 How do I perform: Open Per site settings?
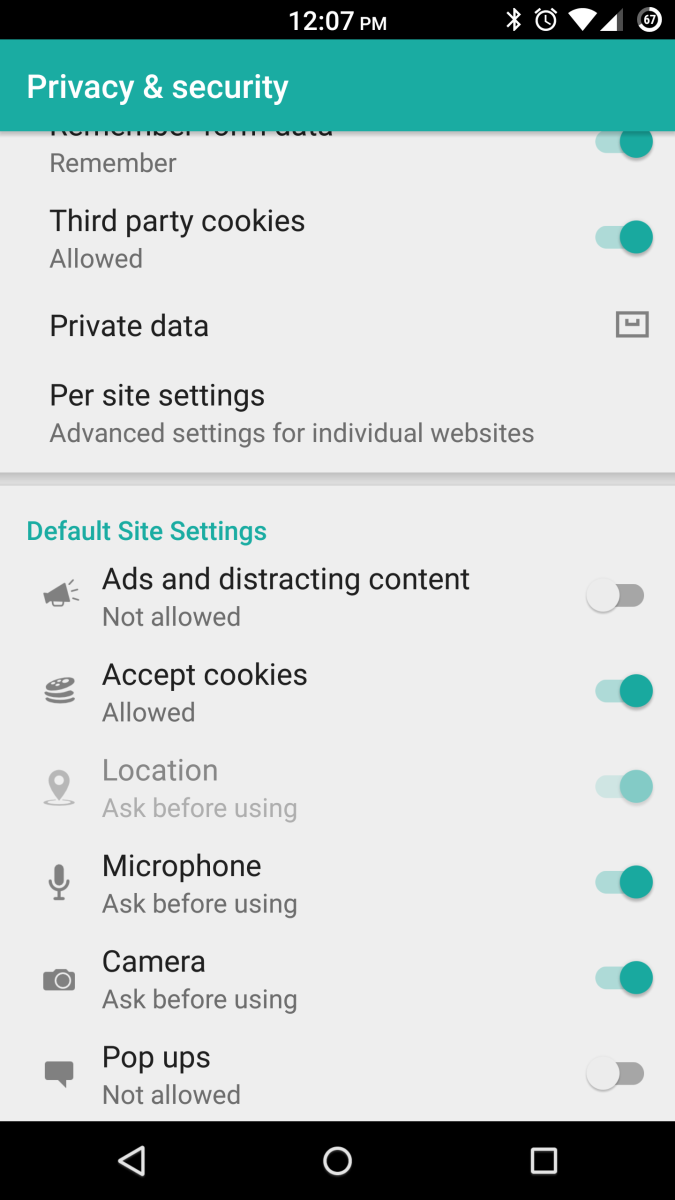point(337,413)
